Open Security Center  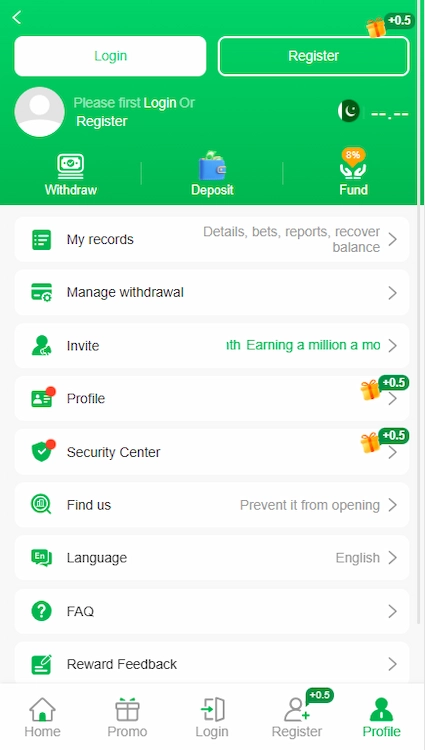[212, 452]
